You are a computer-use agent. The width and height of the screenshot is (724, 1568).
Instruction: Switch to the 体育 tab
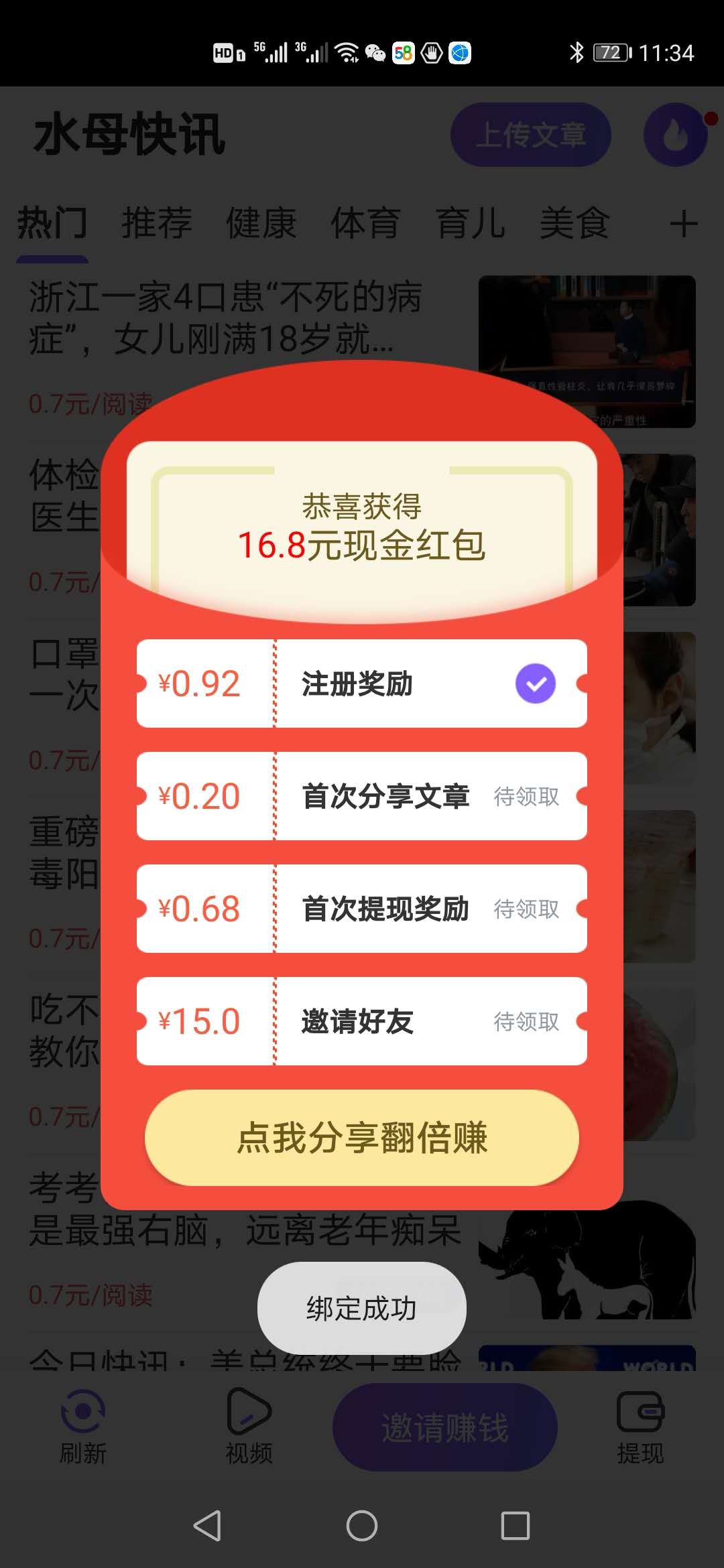pyautogui.click(x=365, y=223)
